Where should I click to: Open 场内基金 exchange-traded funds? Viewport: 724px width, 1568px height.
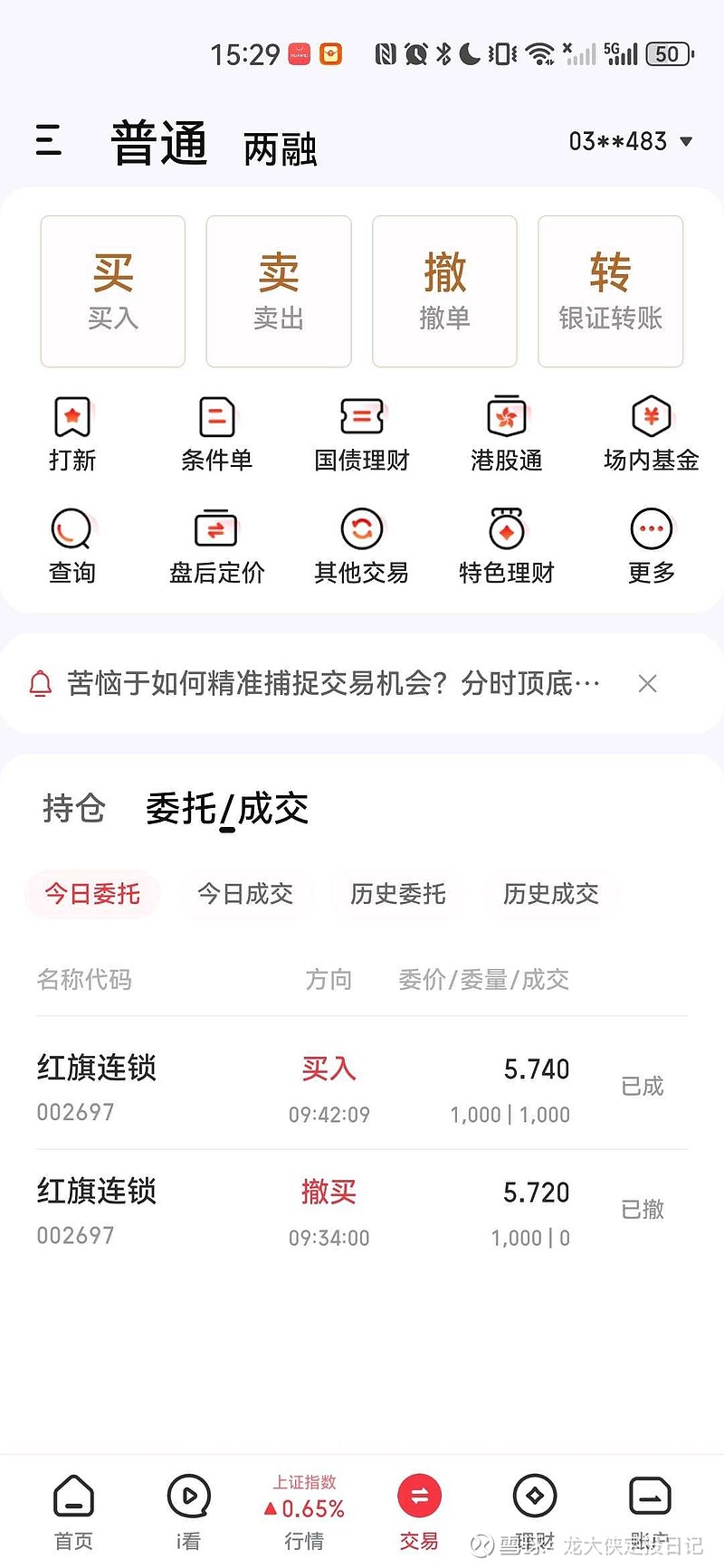tap(650, 434)
